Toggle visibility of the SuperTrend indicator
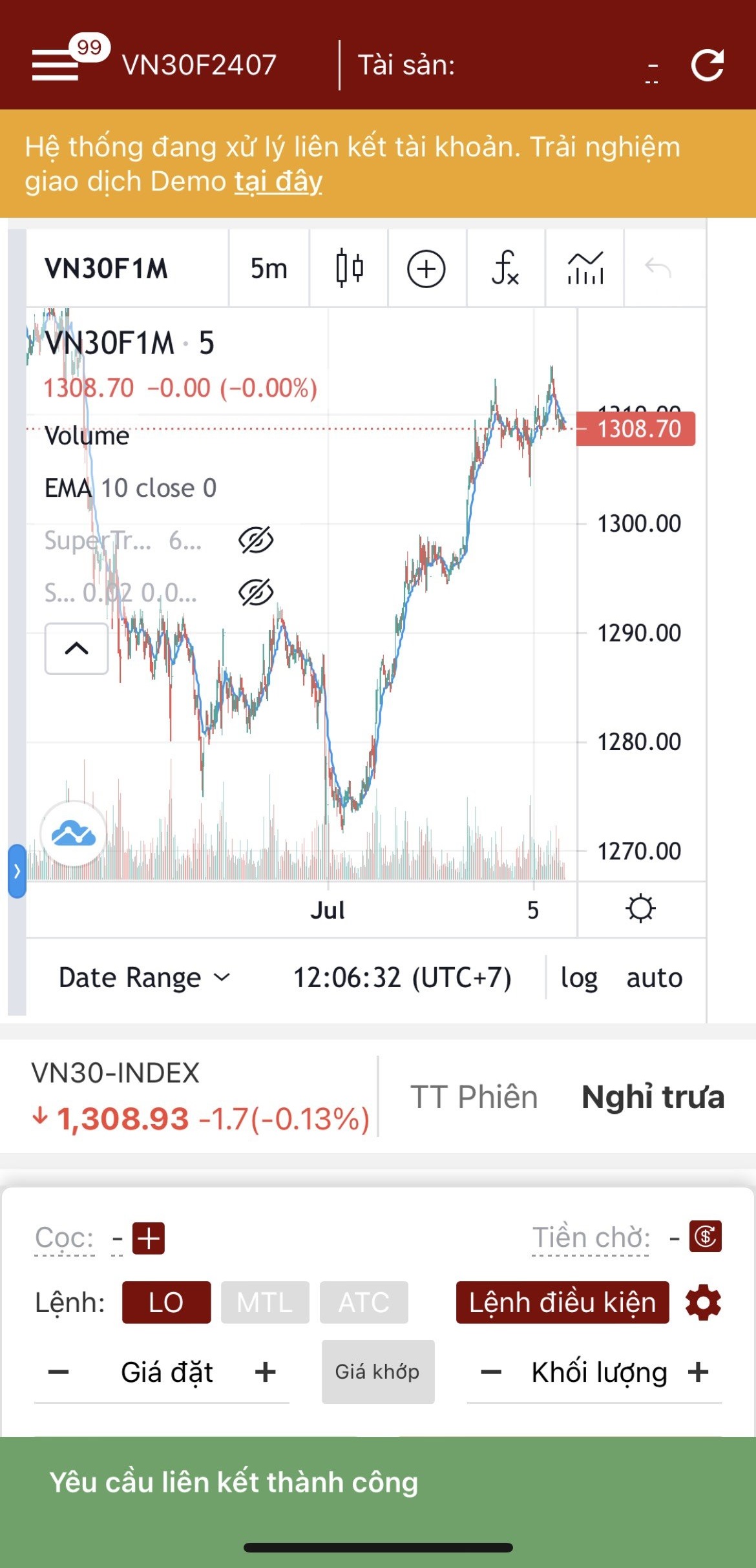The image size is (756, 1568). tap(256, 540)
